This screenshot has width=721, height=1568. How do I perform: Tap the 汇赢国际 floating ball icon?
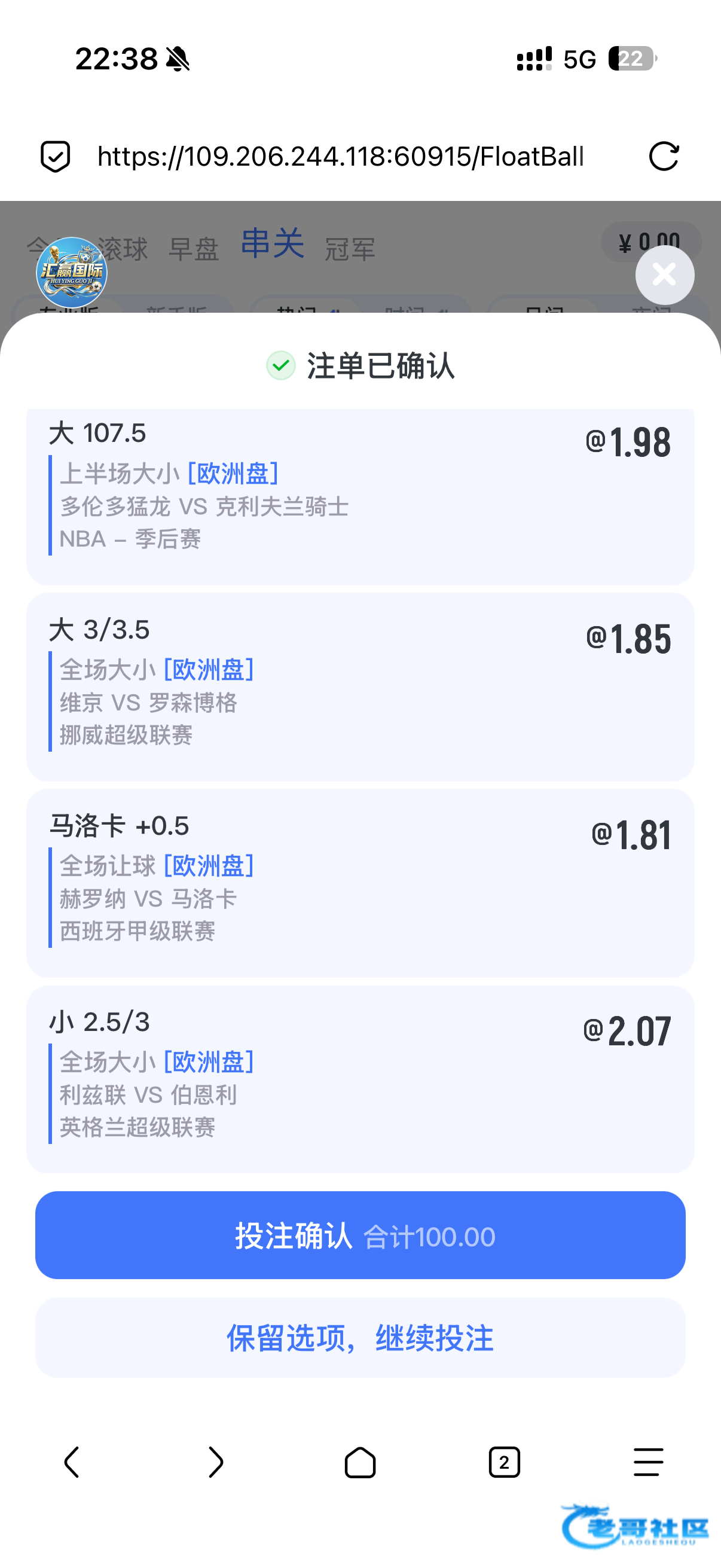[x=72, y=272]
